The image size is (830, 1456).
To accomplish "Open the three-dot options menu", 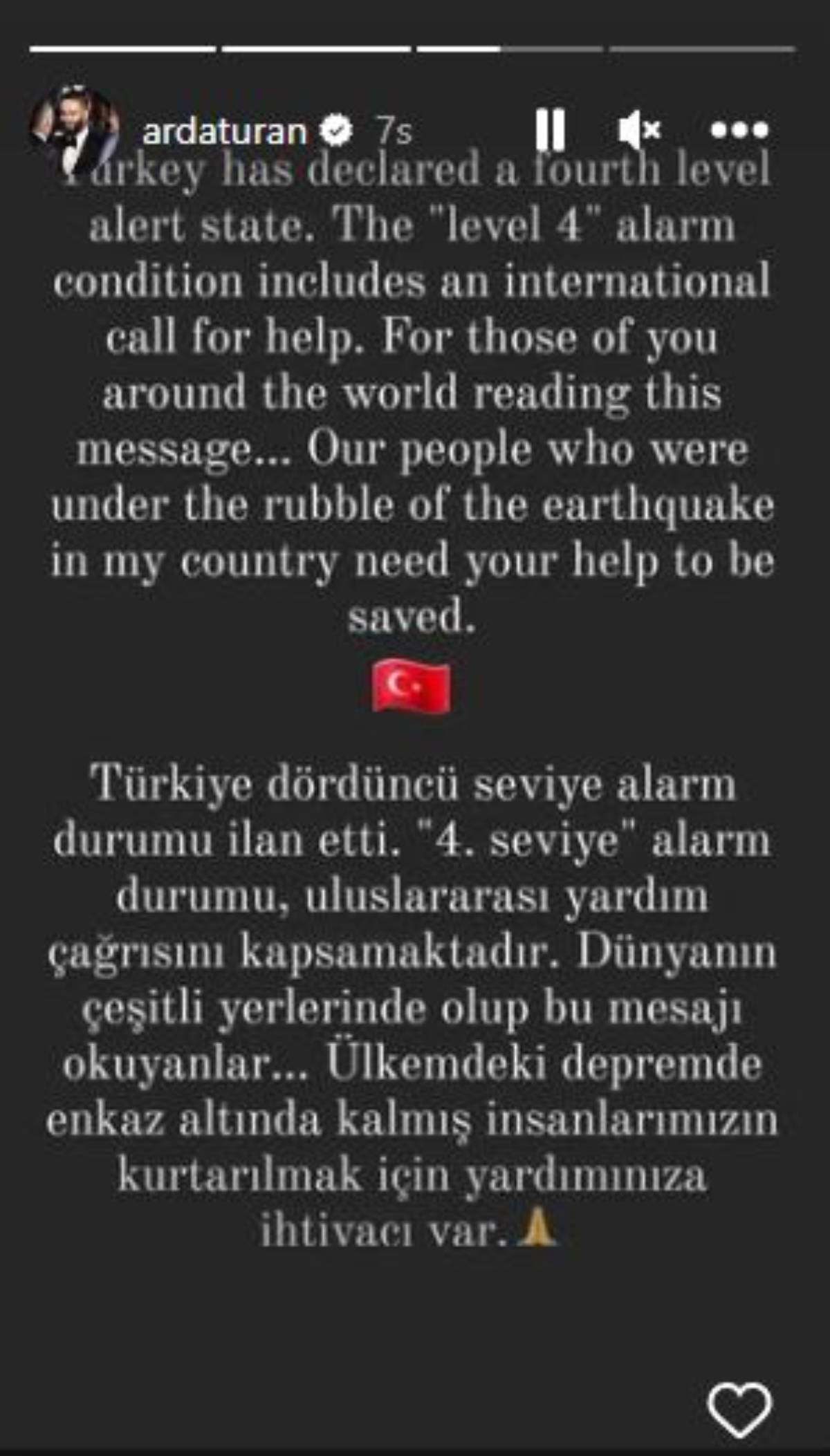I will pos(739,129).
